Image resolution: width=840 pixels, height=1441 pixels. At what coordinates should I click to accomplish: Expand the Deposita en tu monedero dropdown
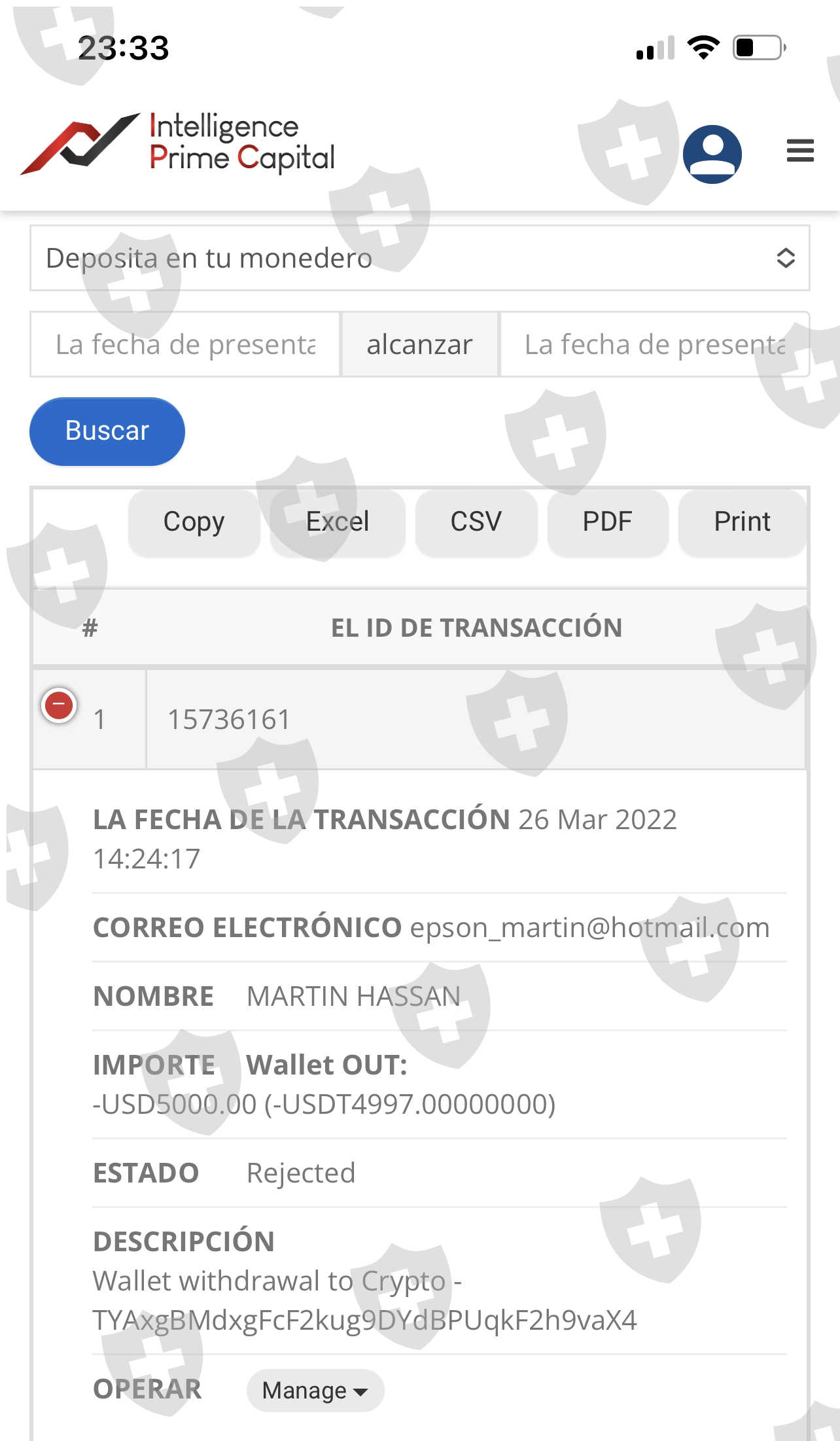[x=420, y=258]
